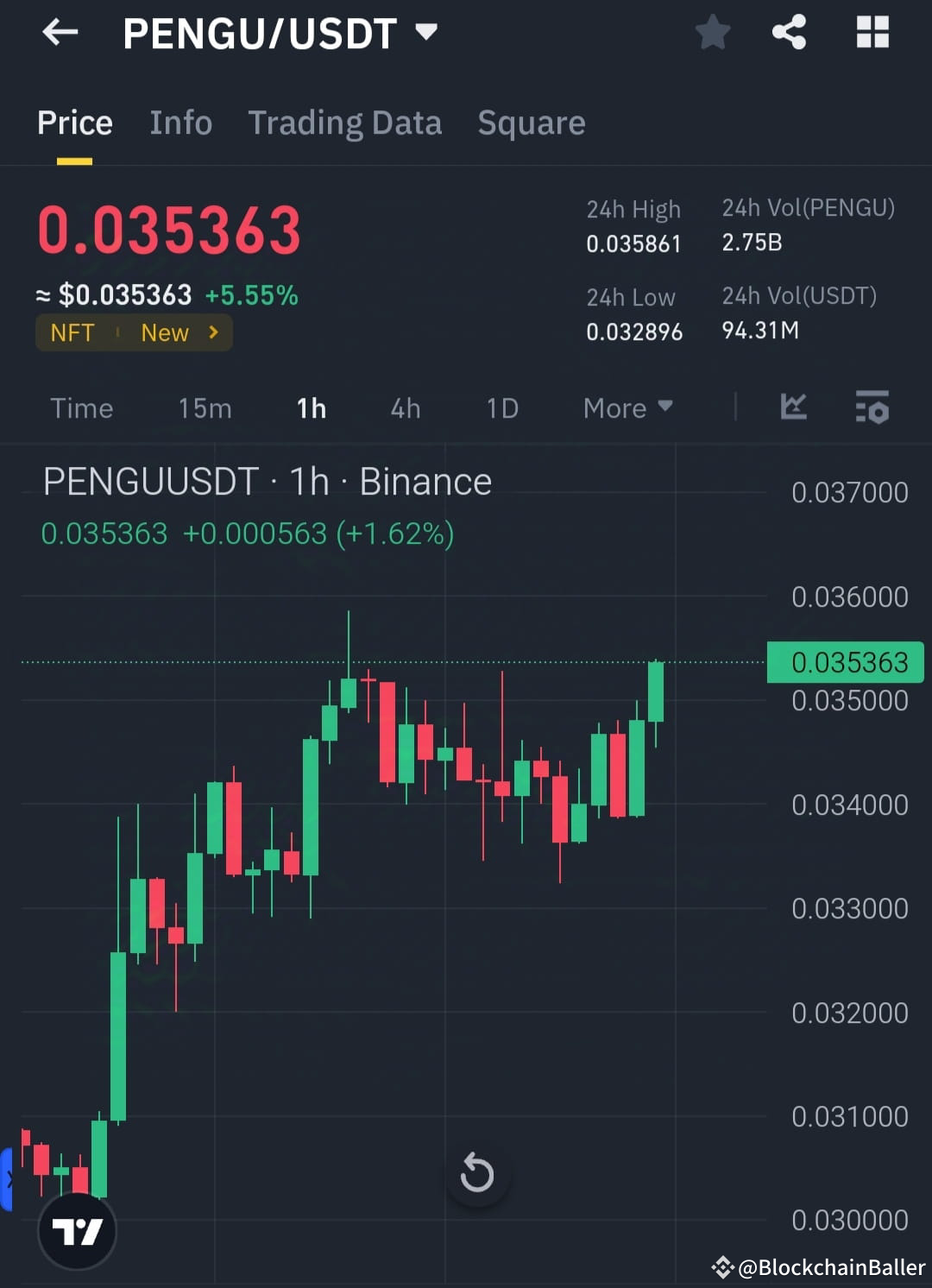This screenshot has height=1288, width=932.
Task: Open New listing details via the chevron
Action: pos(211,332)
